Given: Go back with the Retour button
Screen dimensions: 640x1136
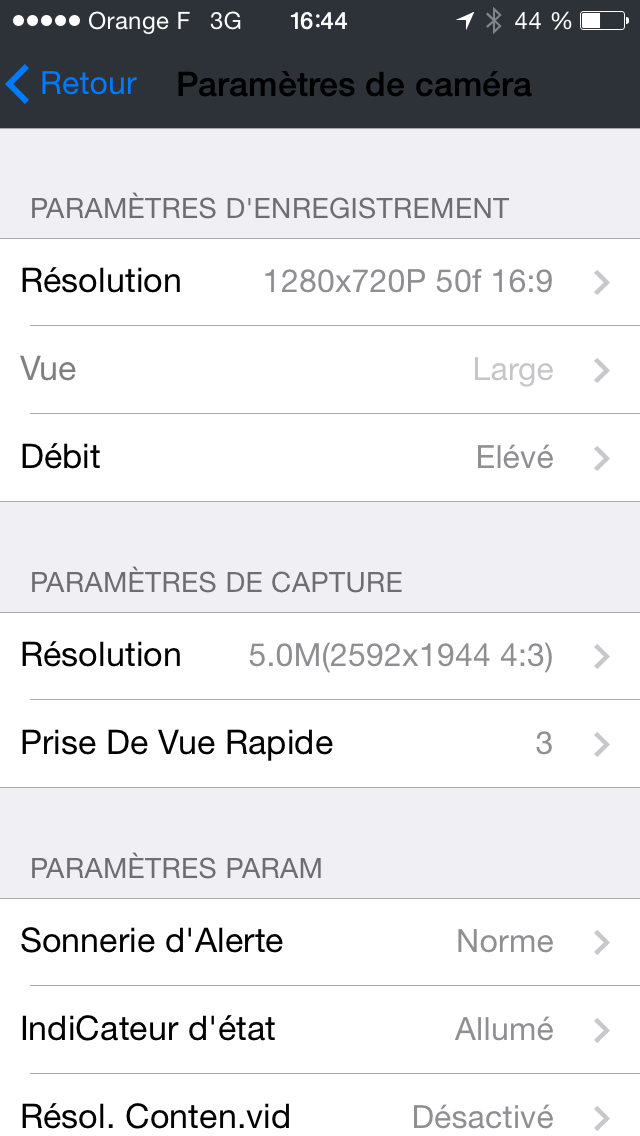Looking at the screenshot, I should [x=71, y=84].
